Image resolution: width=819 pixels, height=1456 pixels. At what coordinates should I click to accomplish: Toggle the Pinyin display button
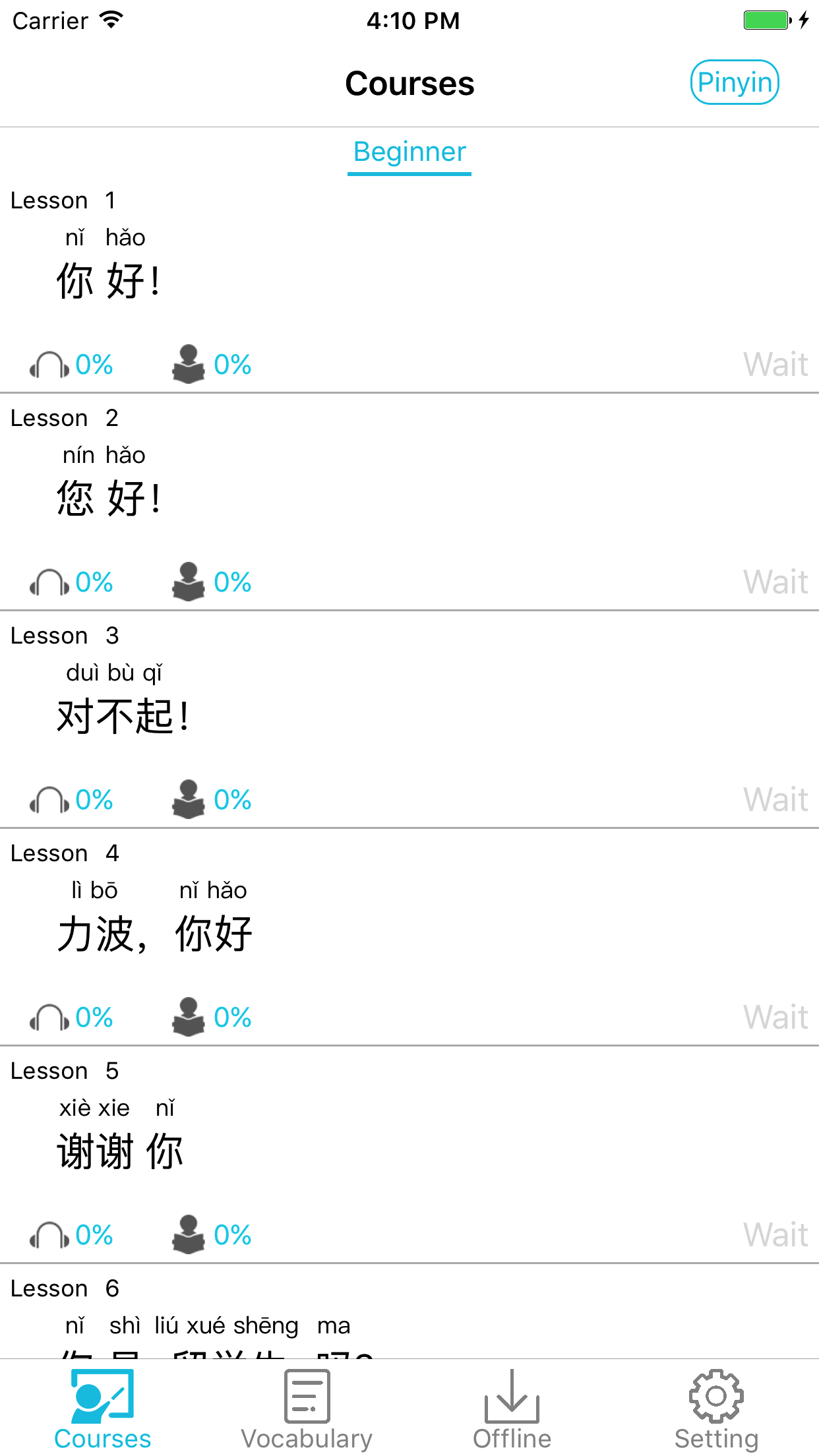pos(735,82)
